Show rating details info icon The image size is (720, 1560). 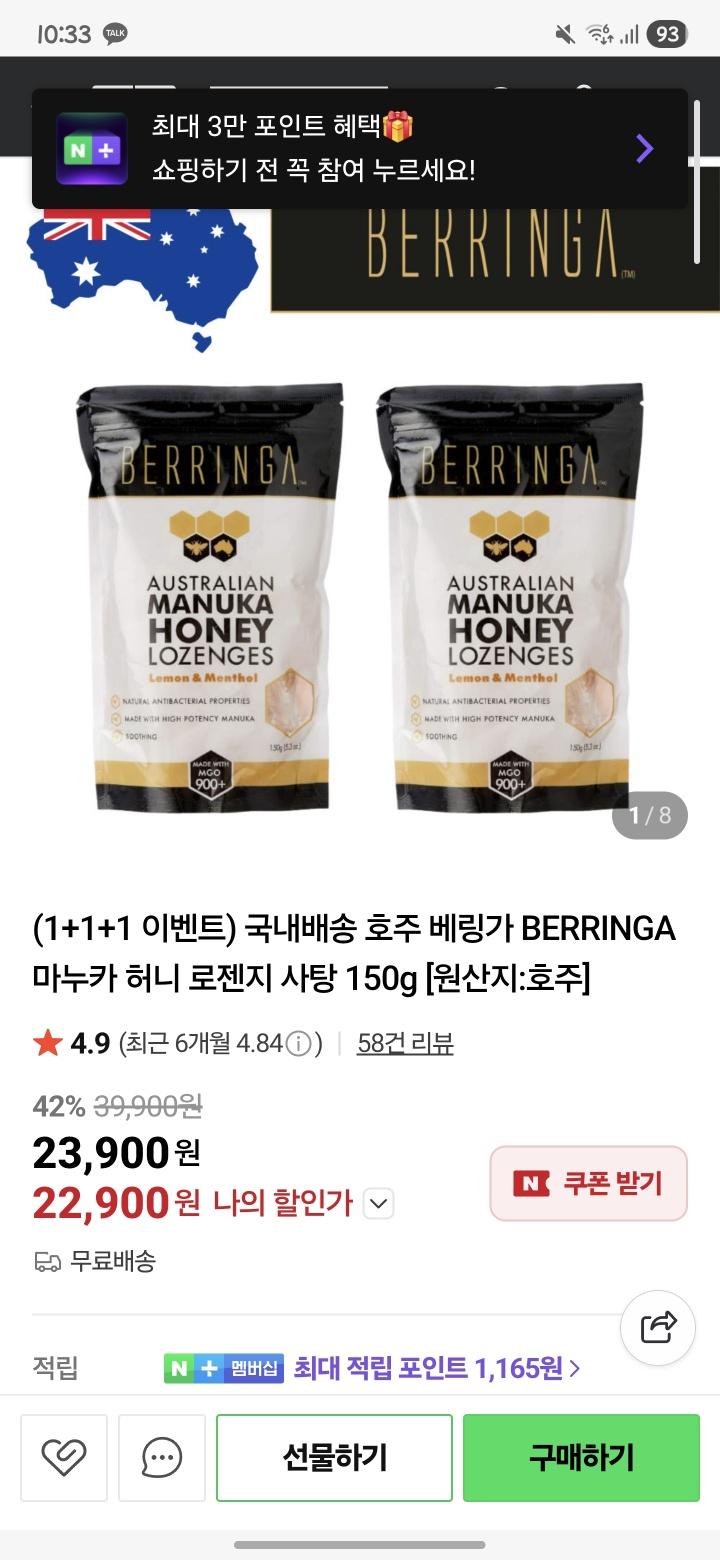[298, 1044]
